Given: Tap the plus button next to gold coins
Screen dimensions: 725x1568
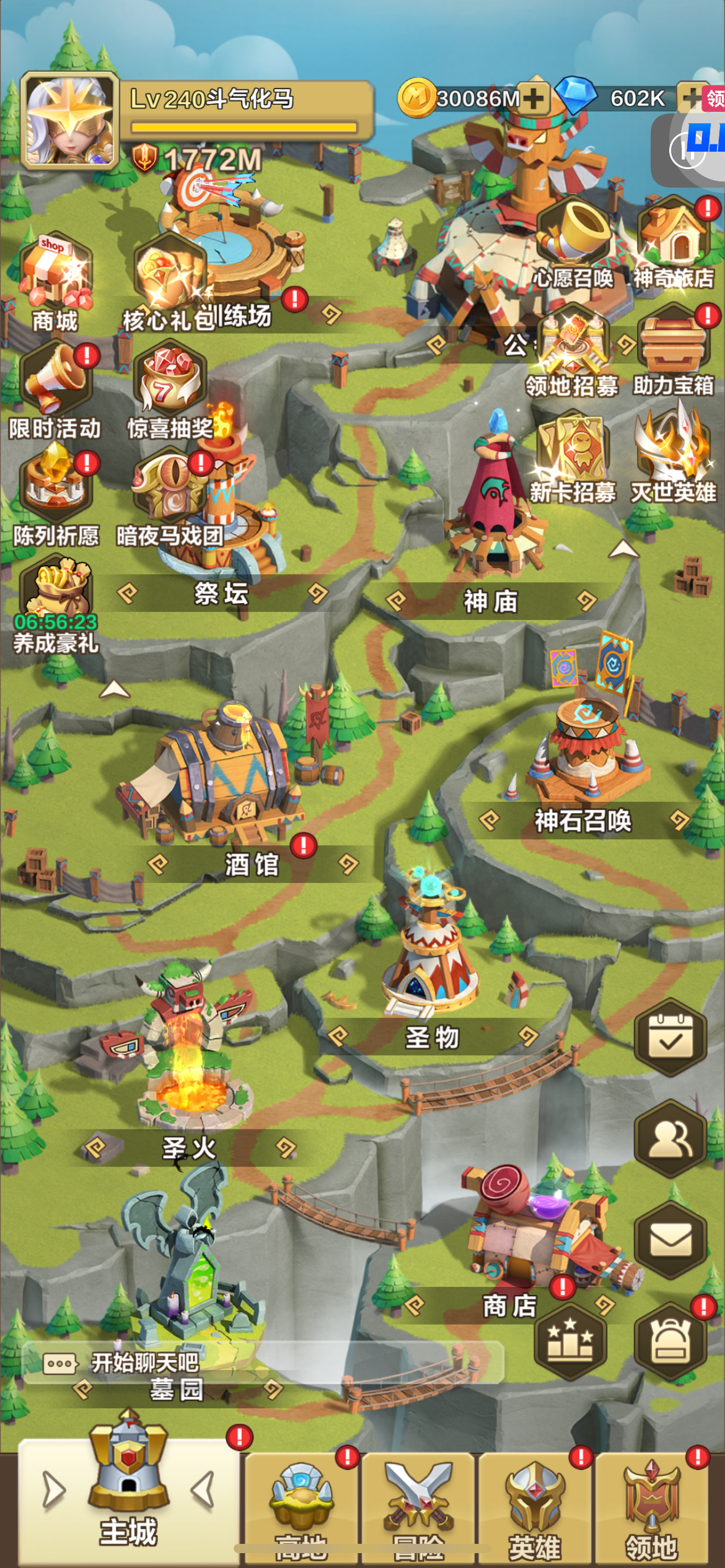Looking at the screenshot, I should tap(533, 98).
